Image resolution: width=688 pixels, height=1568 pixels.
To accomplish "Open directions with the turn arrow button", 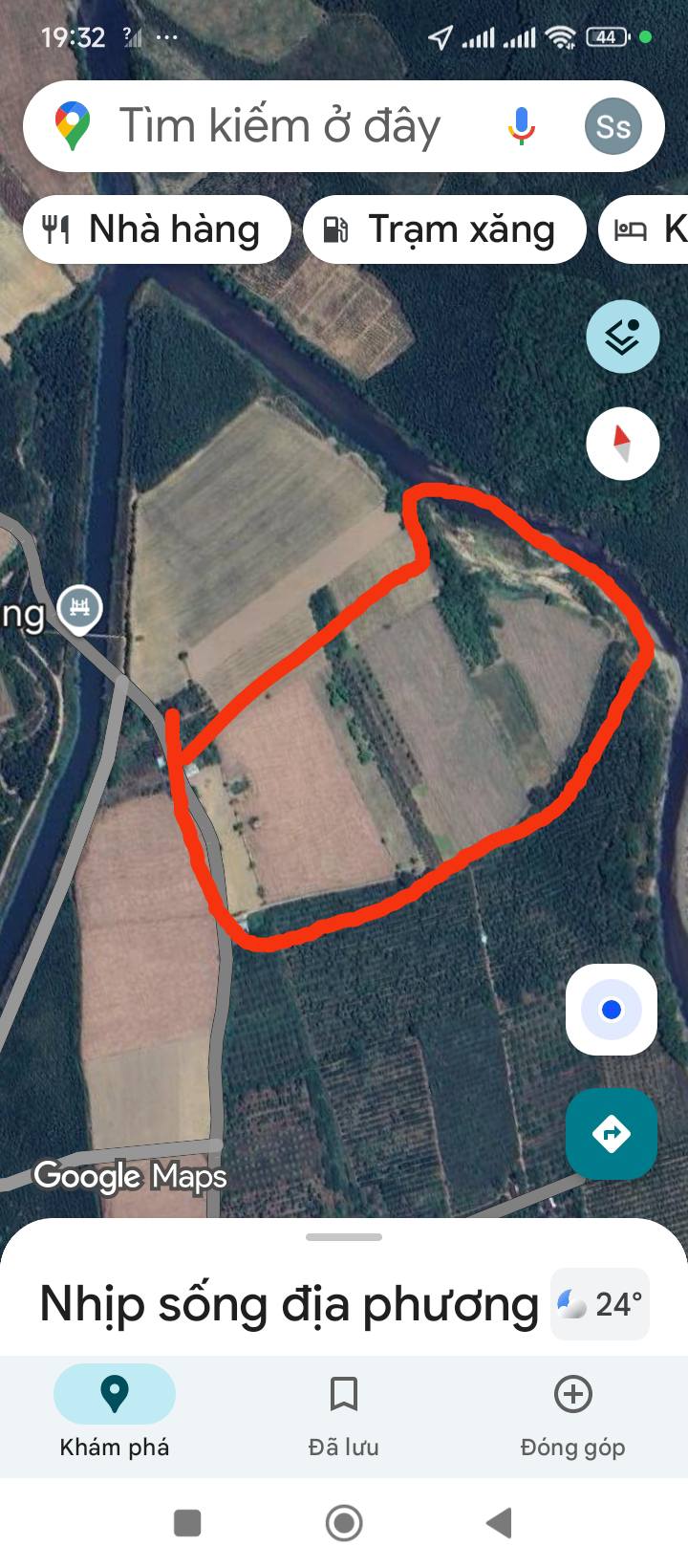I will coord(612,1134).
